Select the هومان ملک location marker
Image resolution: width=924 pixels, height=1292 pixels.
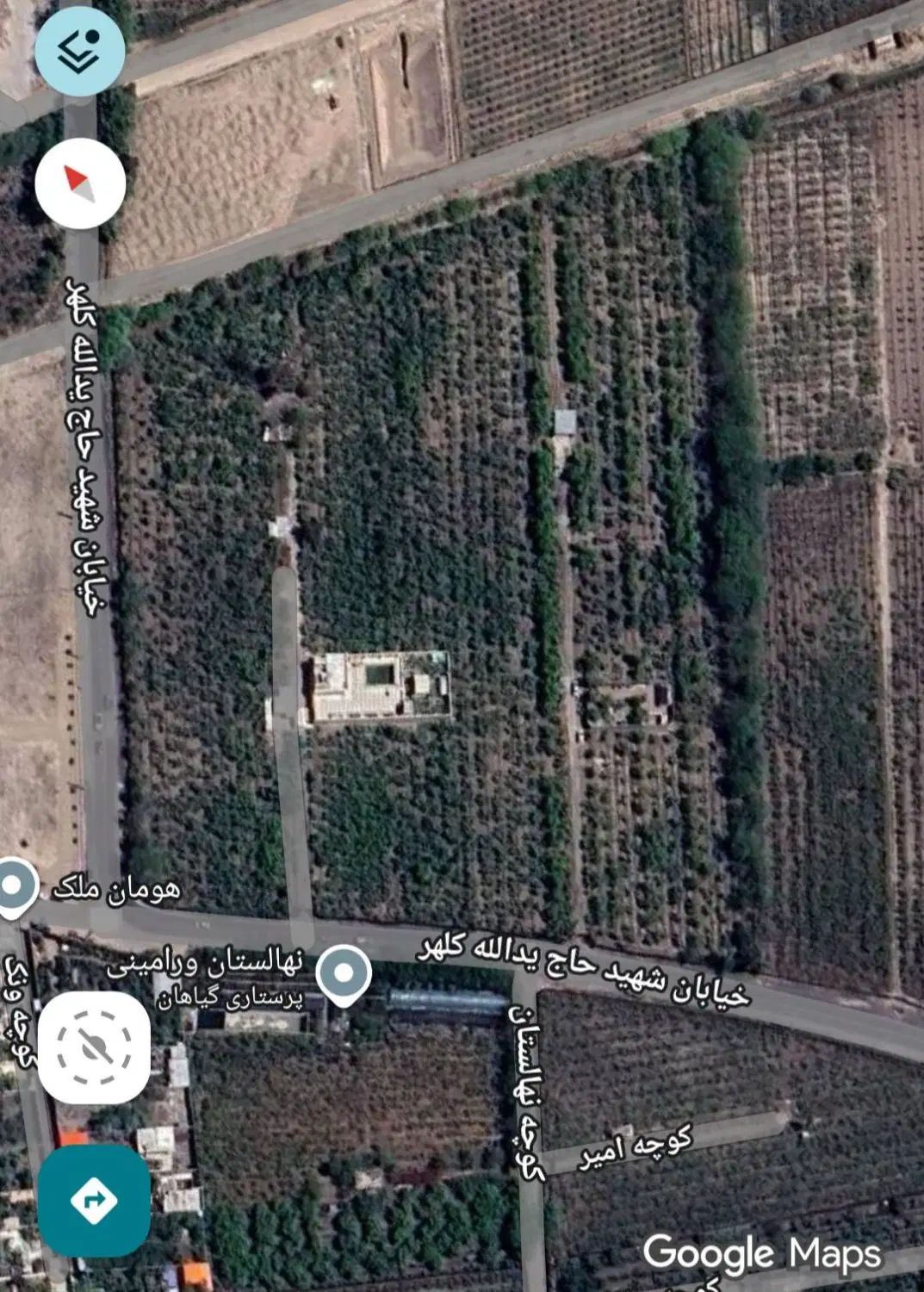coord(13,885)
